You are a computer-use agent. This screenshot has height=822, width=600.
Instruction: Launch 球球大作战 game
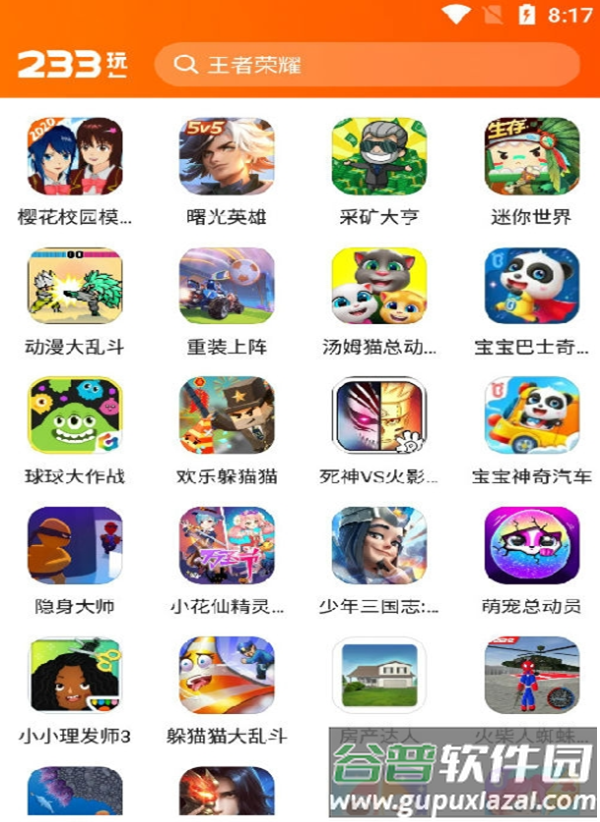[75, 416]
